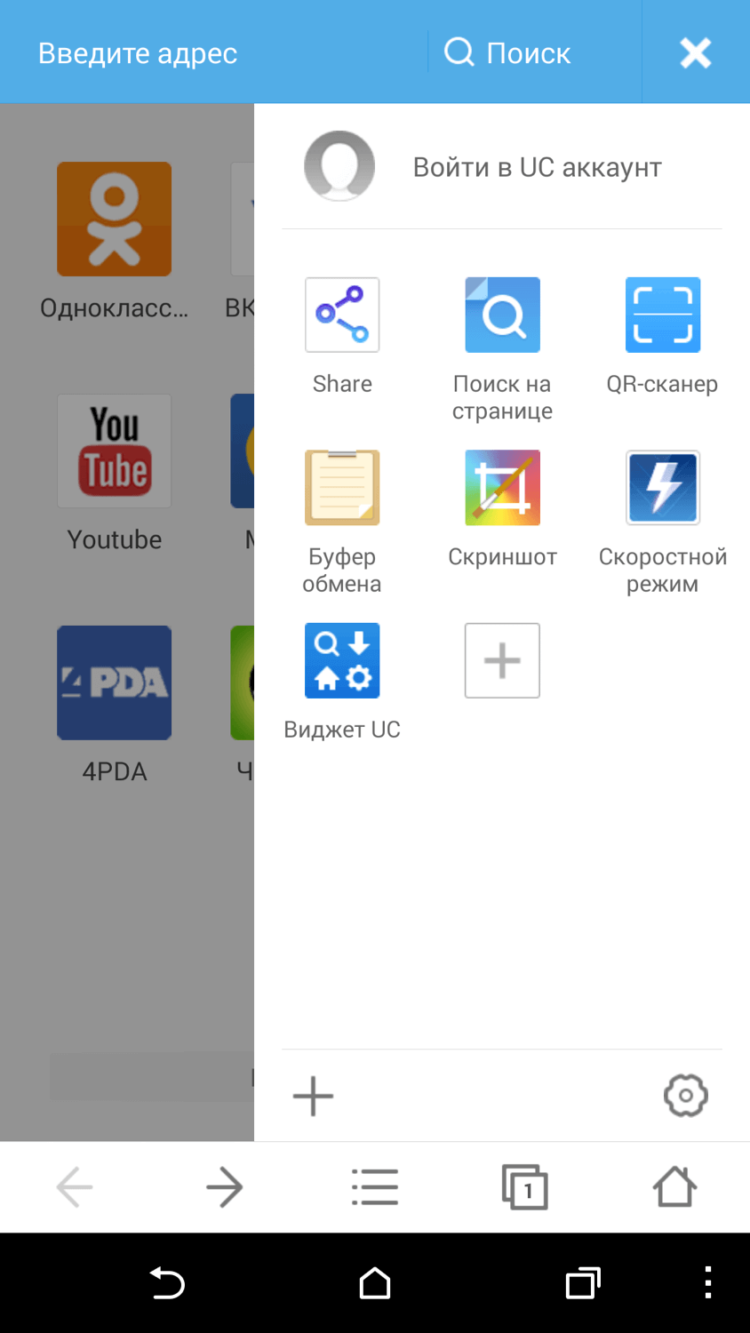Image resolution: width=750 pixels, height=1333 pixels.
Task: Select Поиск на странице
Action: (502, 314)
